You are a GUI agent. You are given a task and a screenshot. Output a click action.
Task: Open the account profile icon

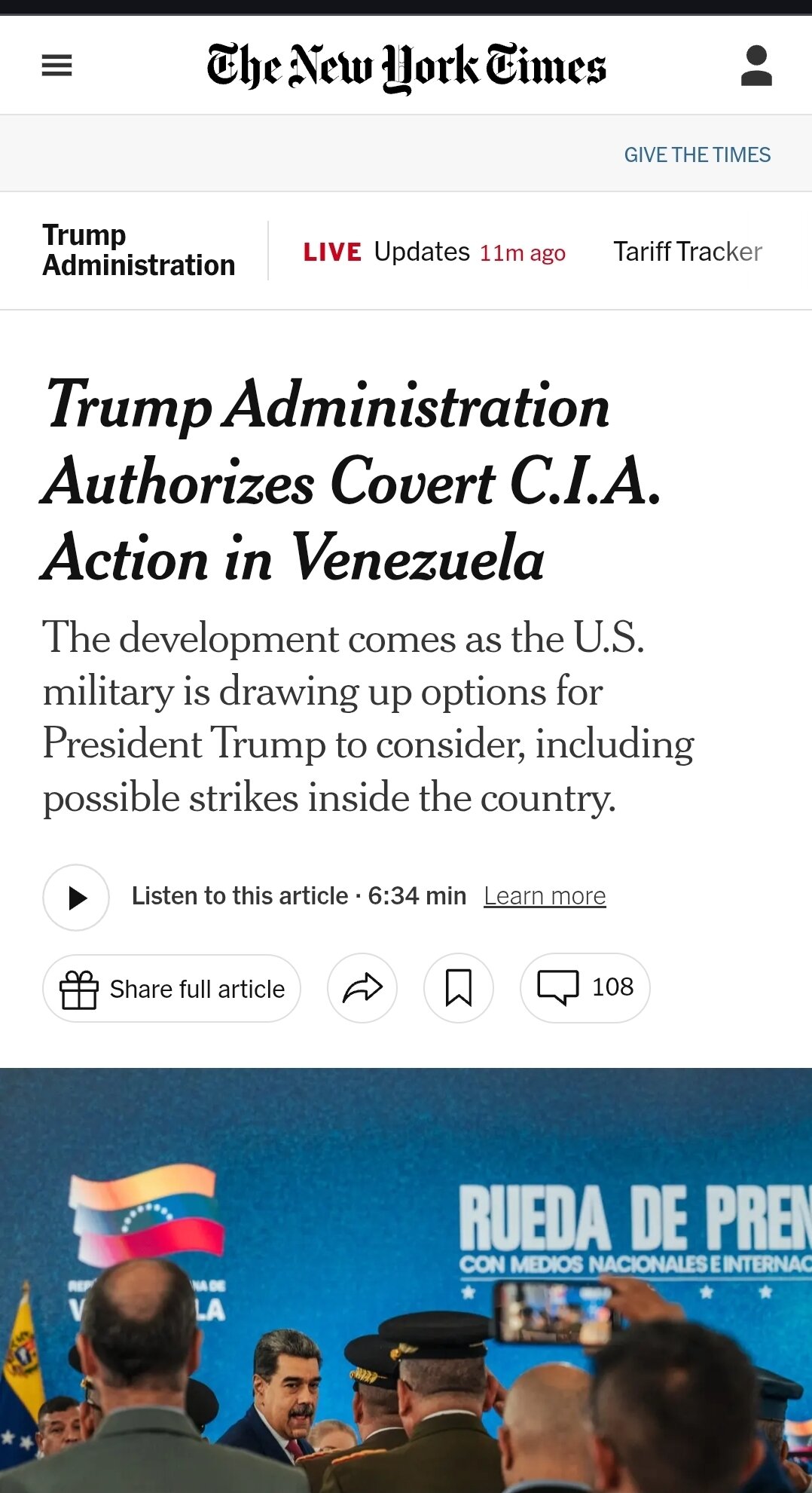(756, 66)
